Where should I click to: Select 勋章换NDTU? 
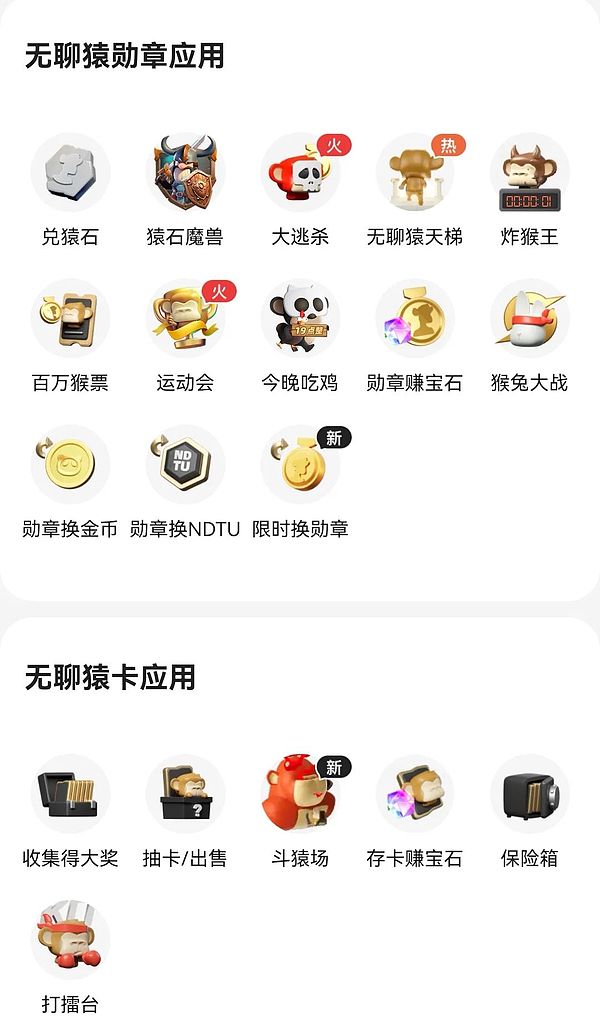185,465
